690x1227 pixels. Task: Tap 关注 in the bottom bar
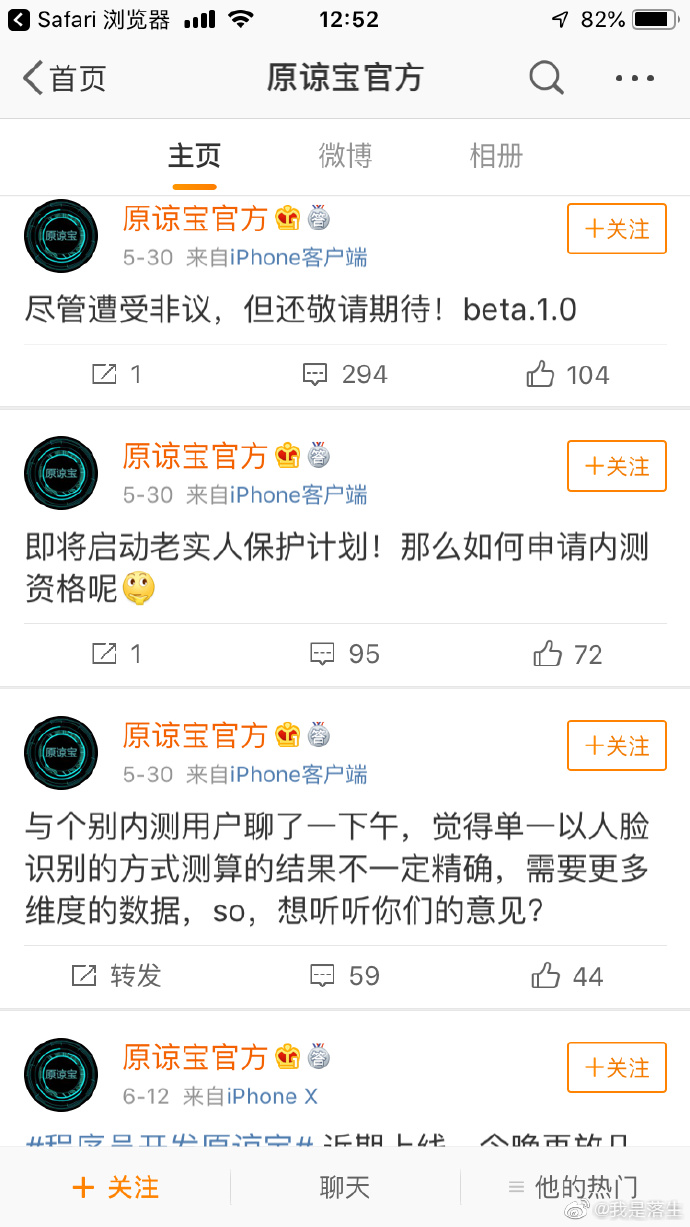coord(116,1187)
